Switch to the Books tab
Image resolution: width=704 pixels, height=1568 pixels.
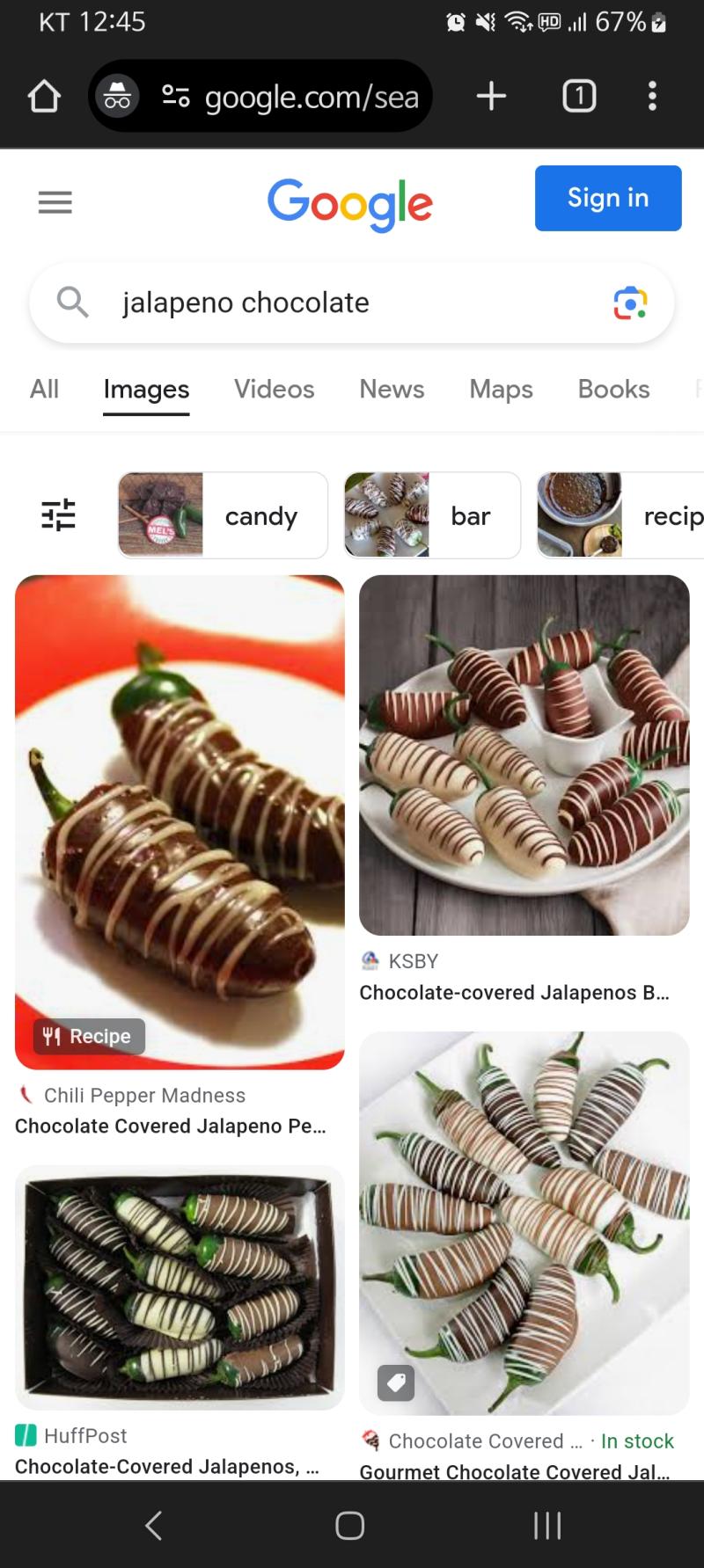click(613, 389)
